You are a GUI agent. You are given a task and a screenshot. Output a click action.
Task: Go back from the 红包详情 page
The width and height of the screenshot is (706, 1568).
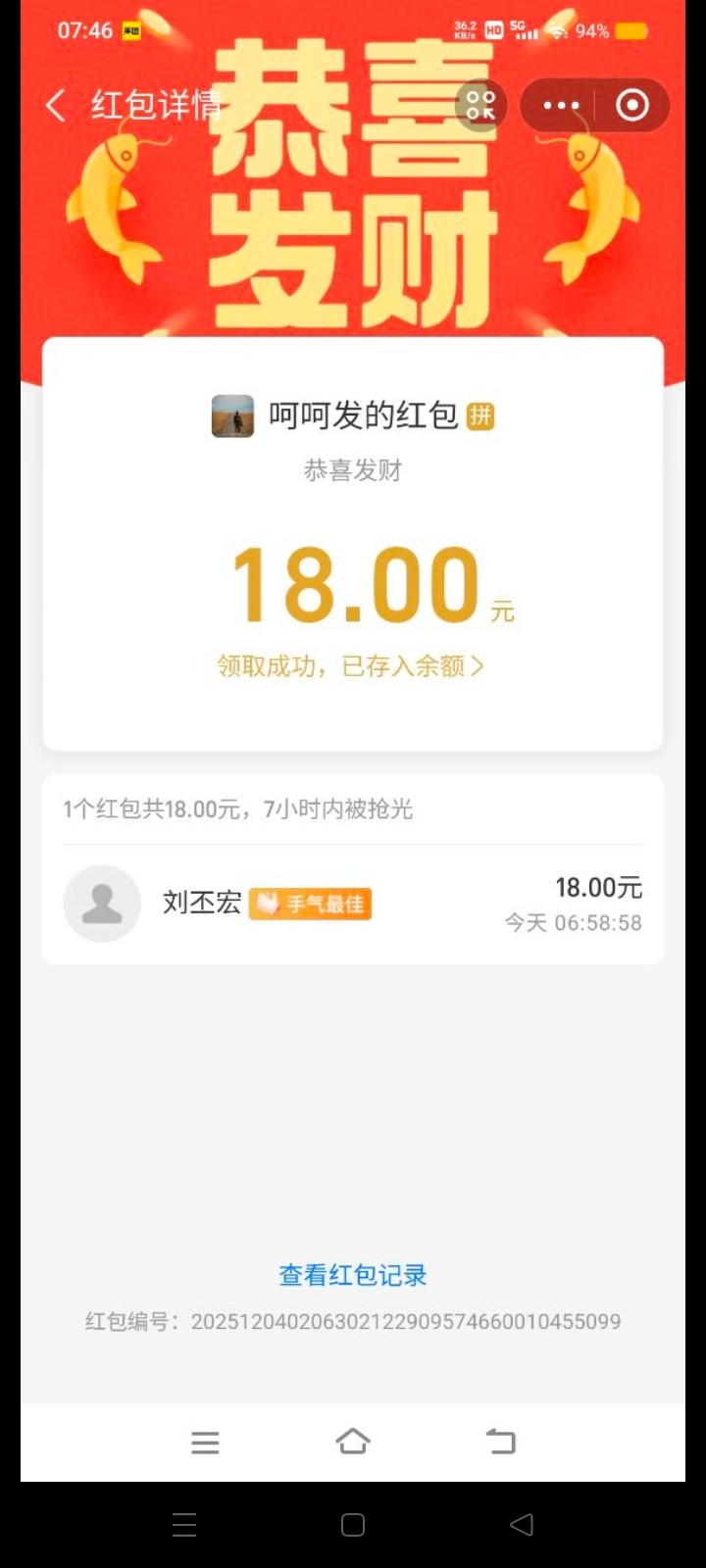pyautogui.click(x=56, y=106)
